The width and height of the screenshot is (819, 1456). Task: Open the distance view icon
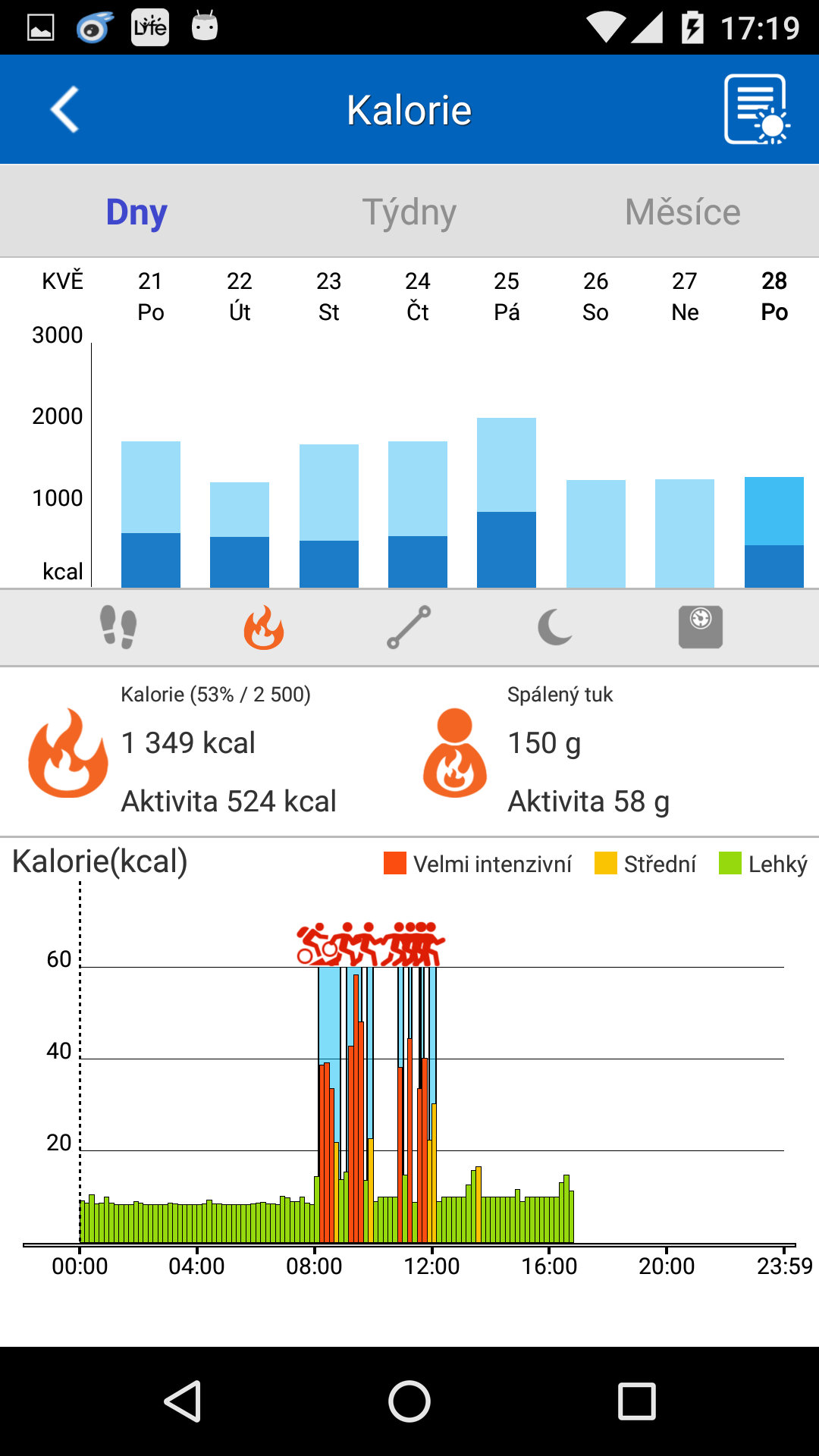point(409,627)
